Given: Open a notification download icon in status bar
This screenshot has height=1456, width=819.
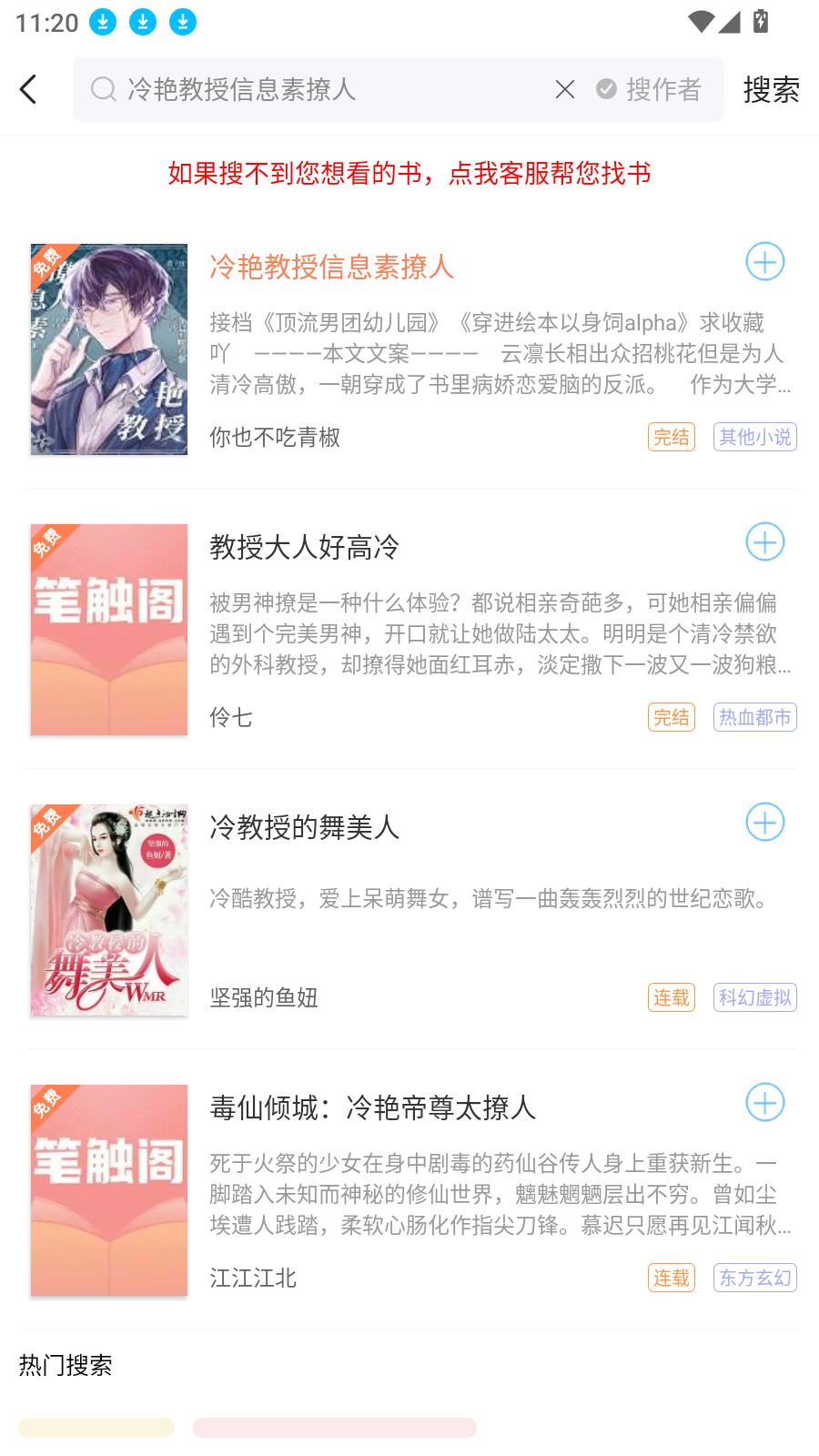Looking at the screenshot, I should click(x=103, y=22).
